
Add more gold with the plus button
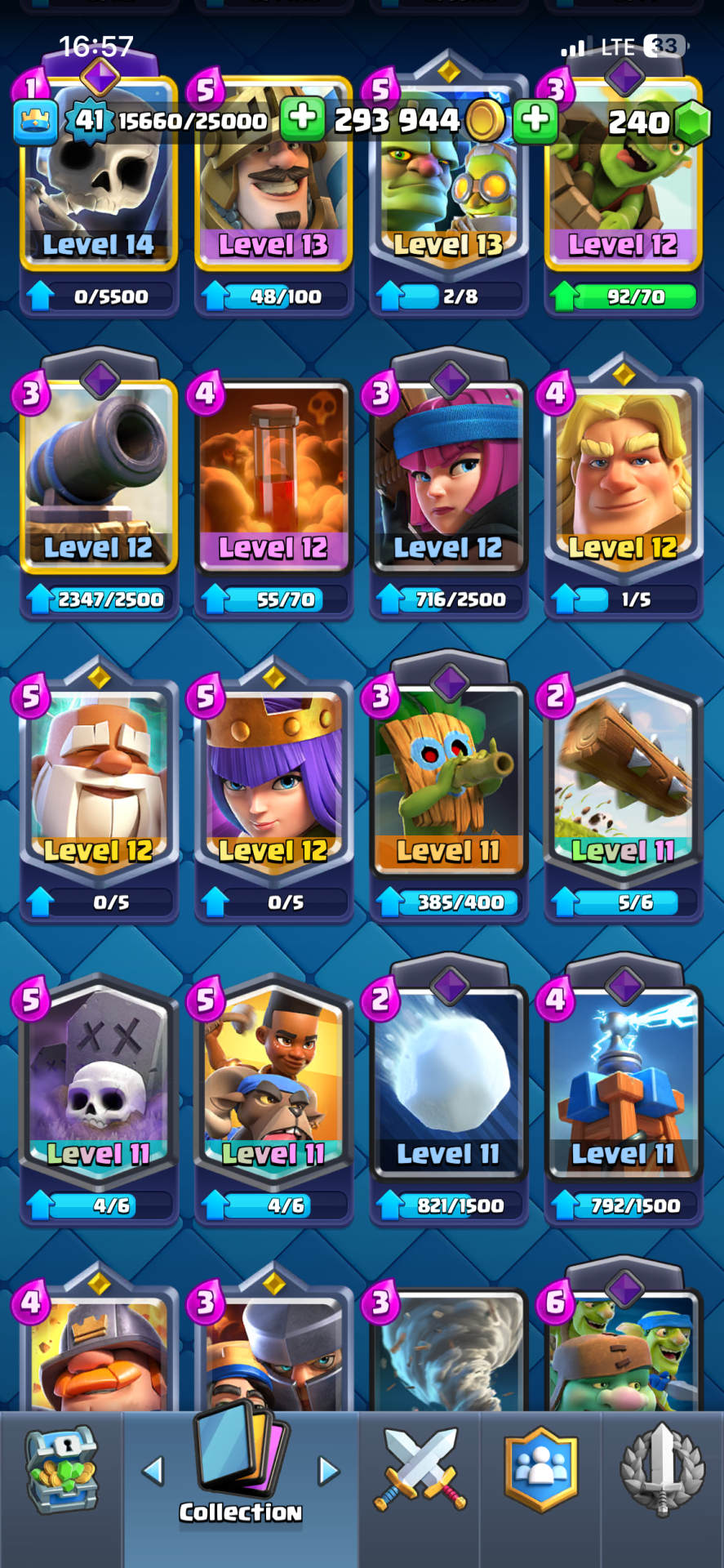[x=535, y=119]
